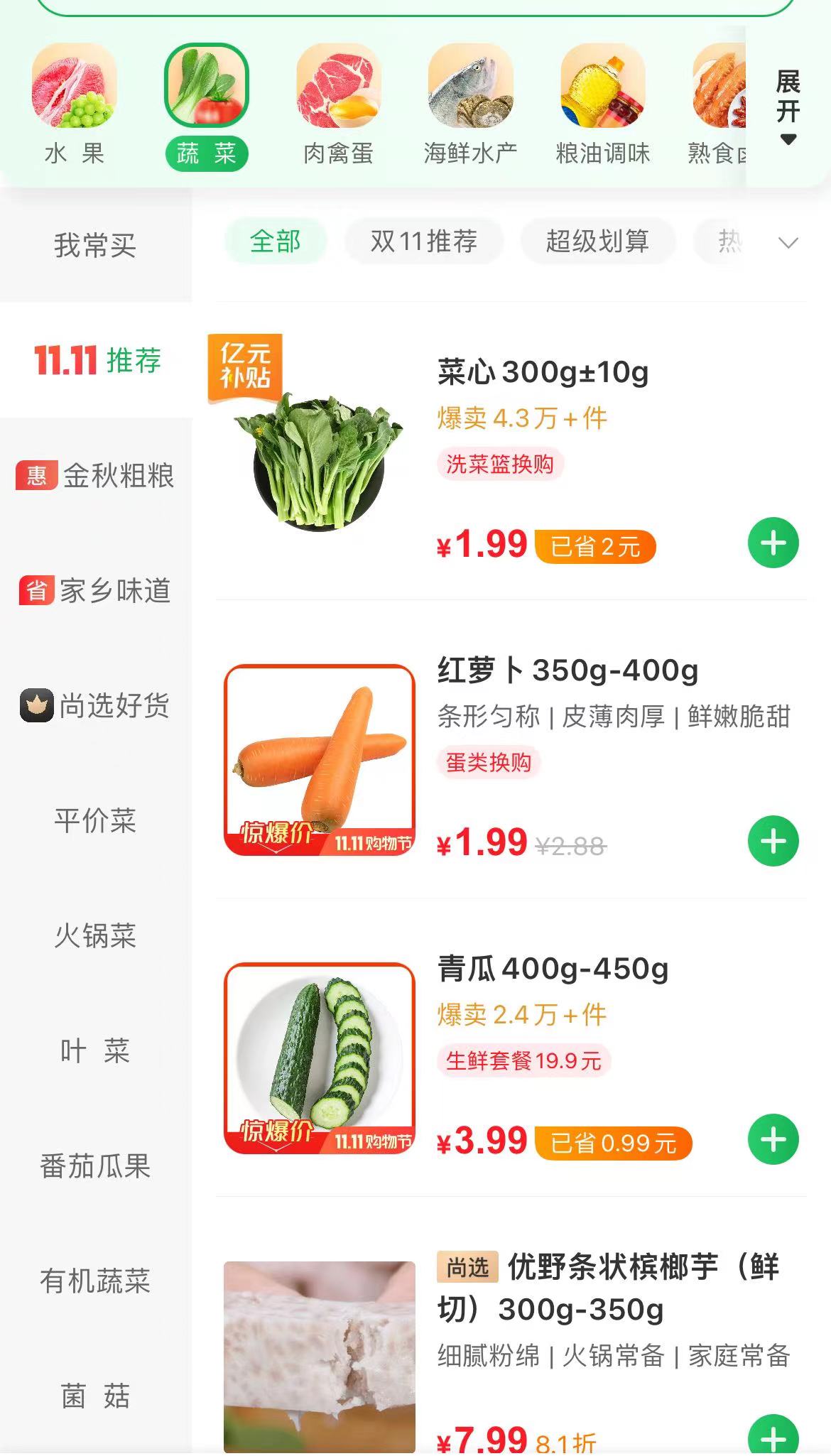Select the 超级划算 filter chip
Screen dimensions: 831x1456
point(597,241)
